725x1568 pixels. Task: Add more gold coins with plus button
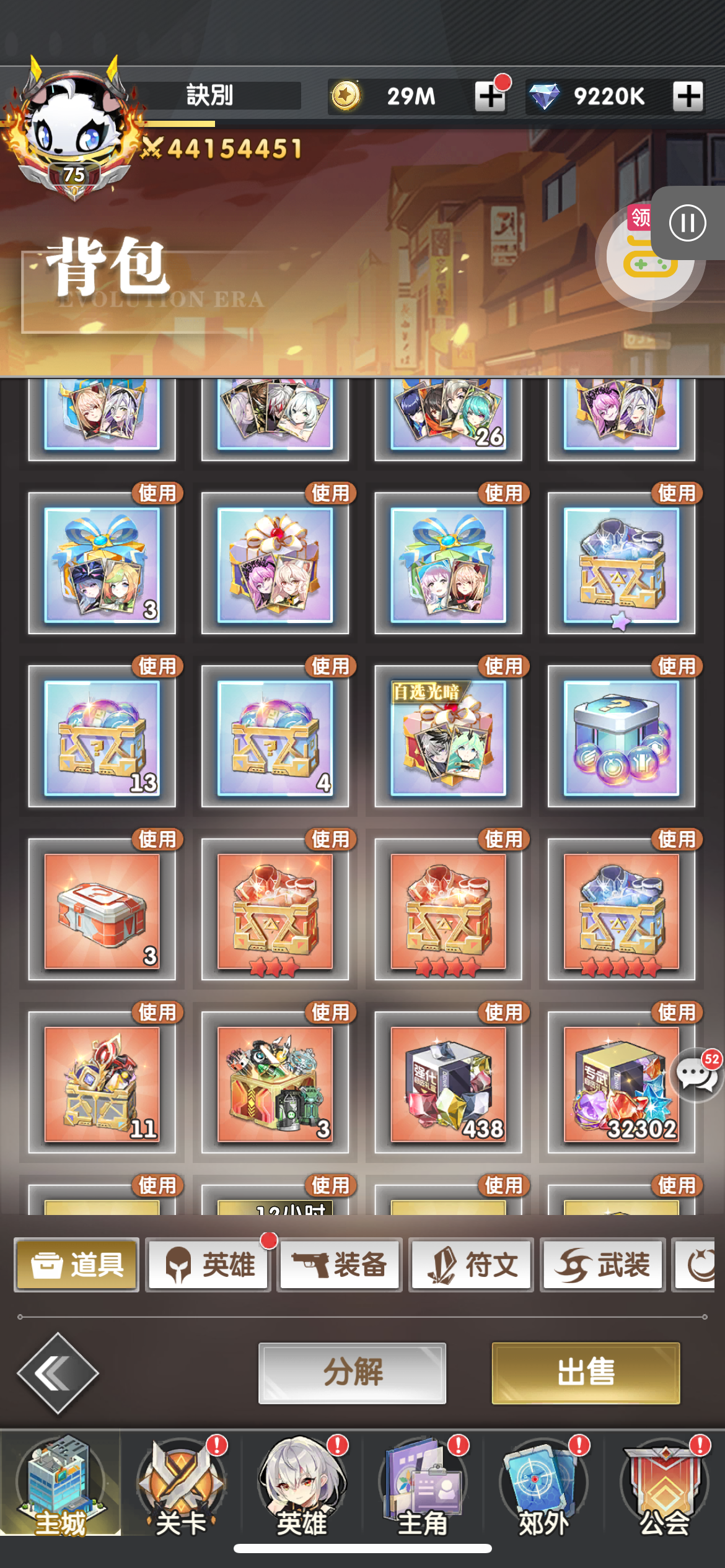(x=490, y=96)
